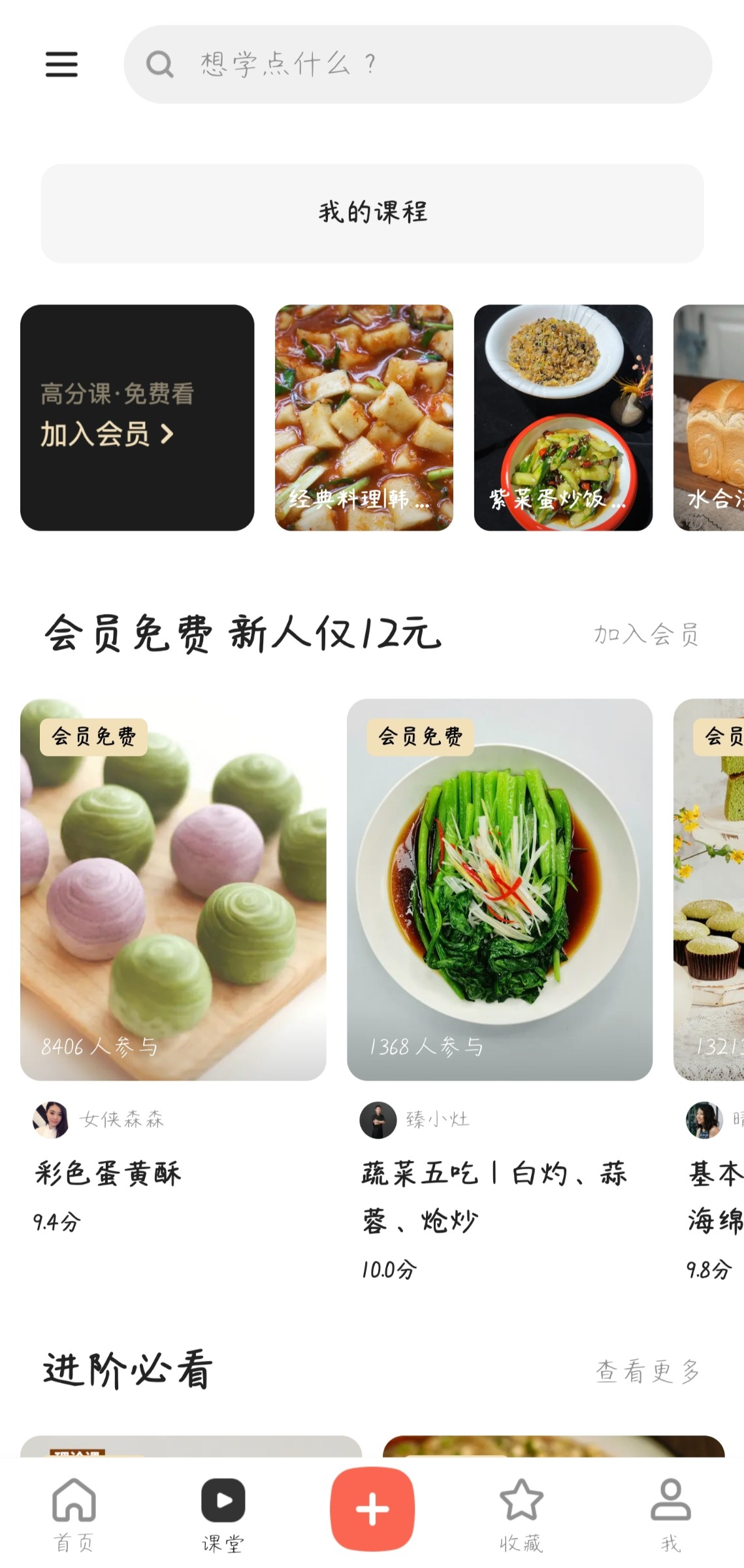The width and height of the screenshot is (744, 1568).
Task: Tap the 想学点什么 search box
Action: pyautogui.click(x=418, y=64)
